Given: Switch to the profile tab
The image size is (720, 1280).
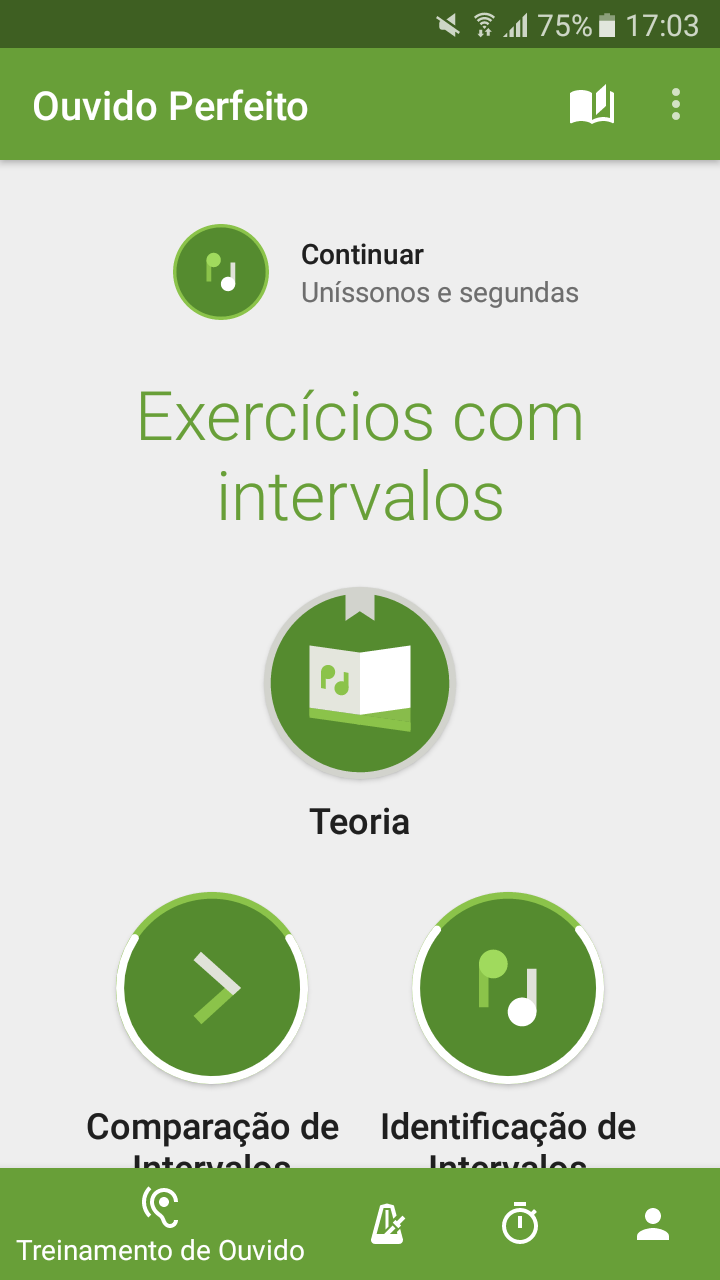Looking at the screenshot, I should [x=653, y=1224].
